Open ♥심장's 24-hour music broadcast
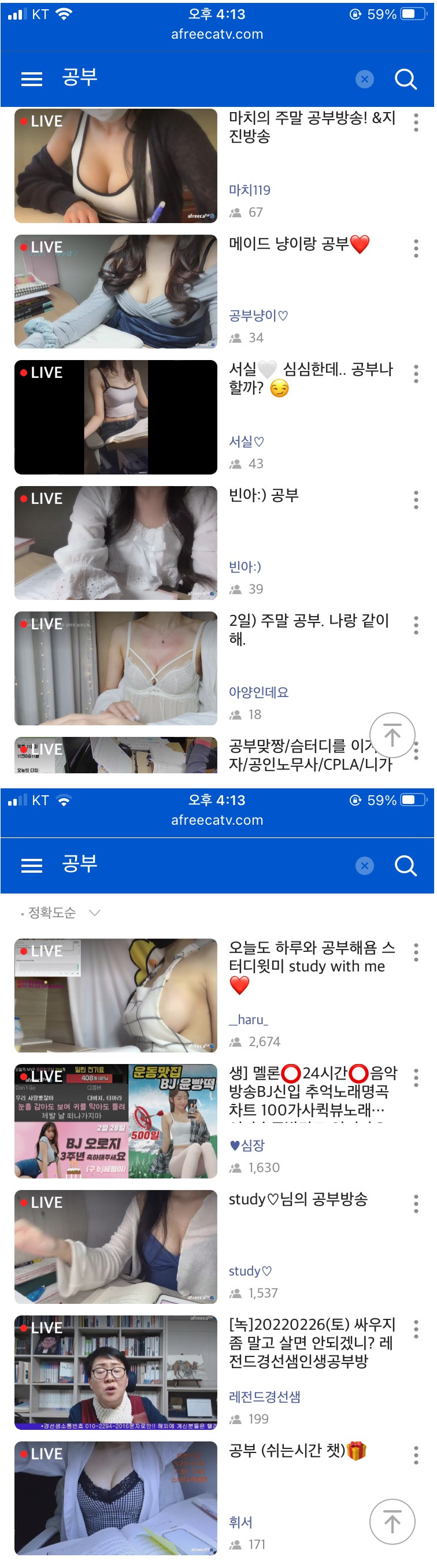 116,1121
